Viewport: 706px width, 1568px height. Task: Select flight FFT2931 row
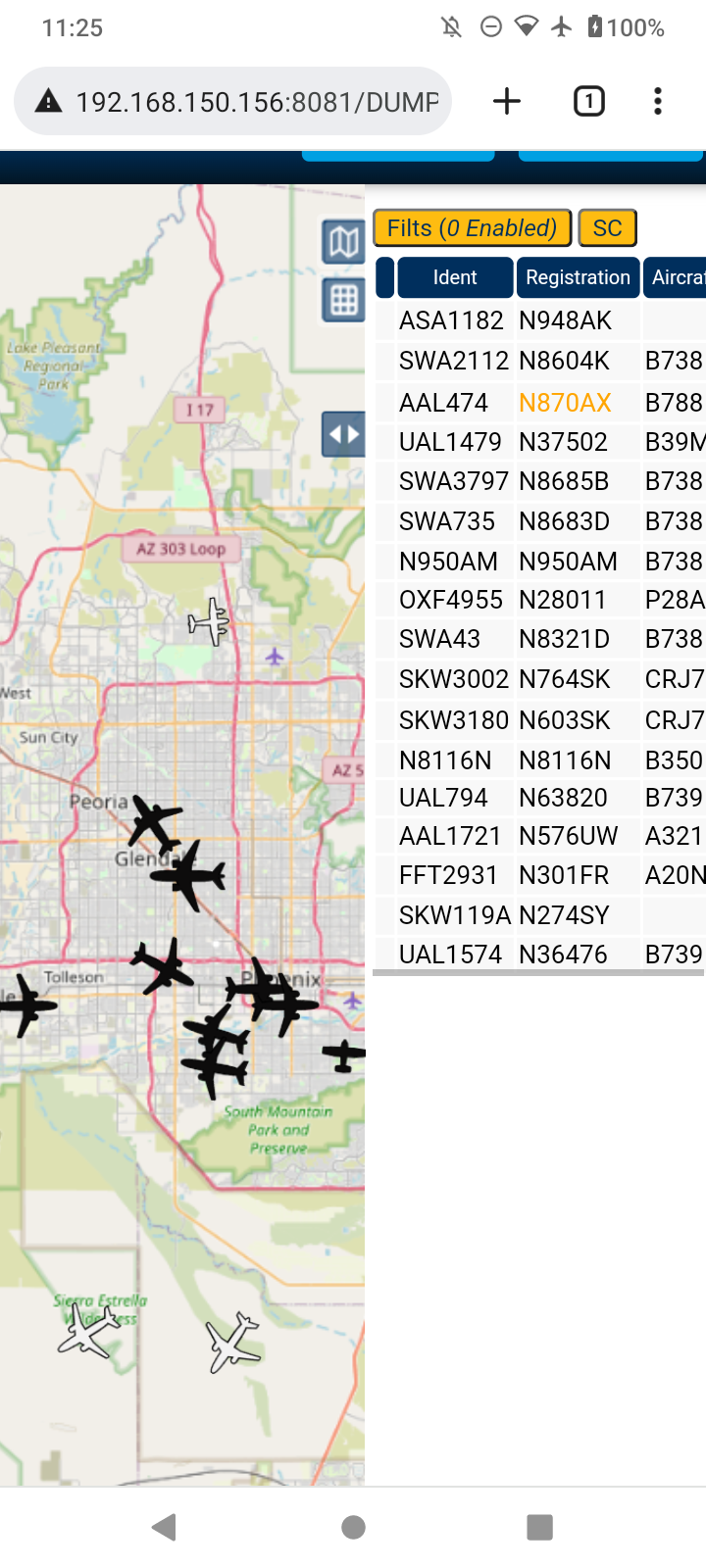pos(540,875)
